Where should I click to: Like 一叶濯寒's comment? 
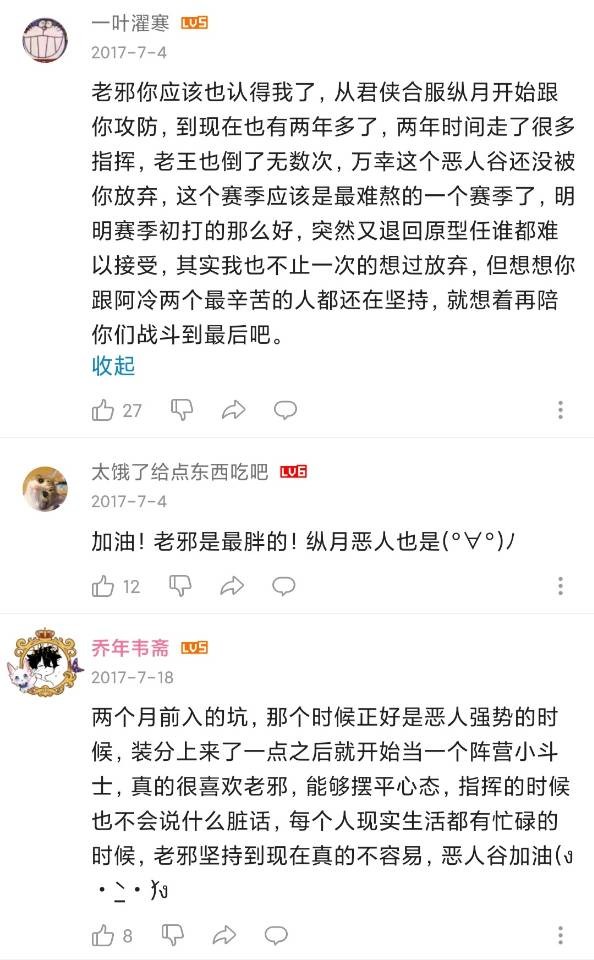point(103,410)
